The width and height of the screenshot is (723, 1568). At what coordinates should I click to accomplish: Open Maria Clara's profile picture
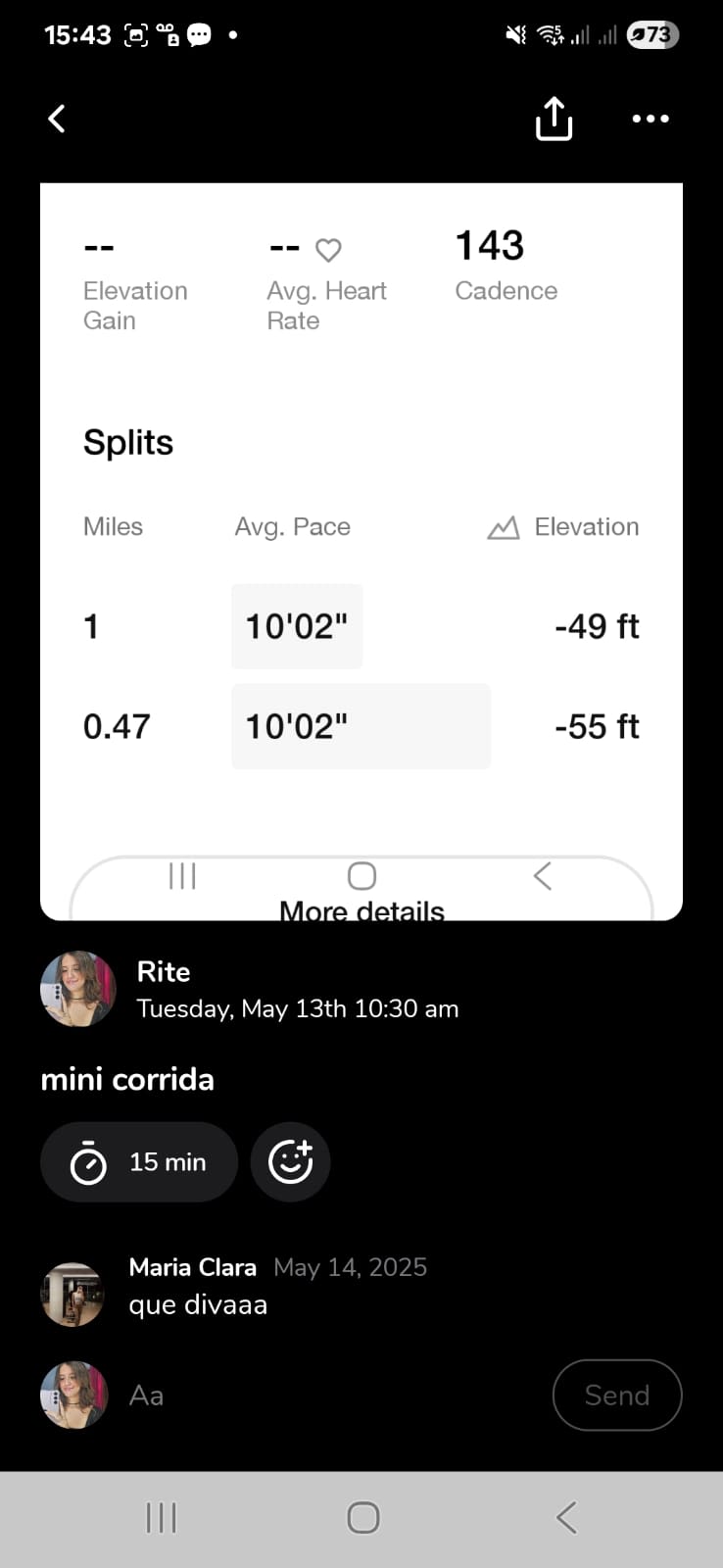[x=72, y=1295]
